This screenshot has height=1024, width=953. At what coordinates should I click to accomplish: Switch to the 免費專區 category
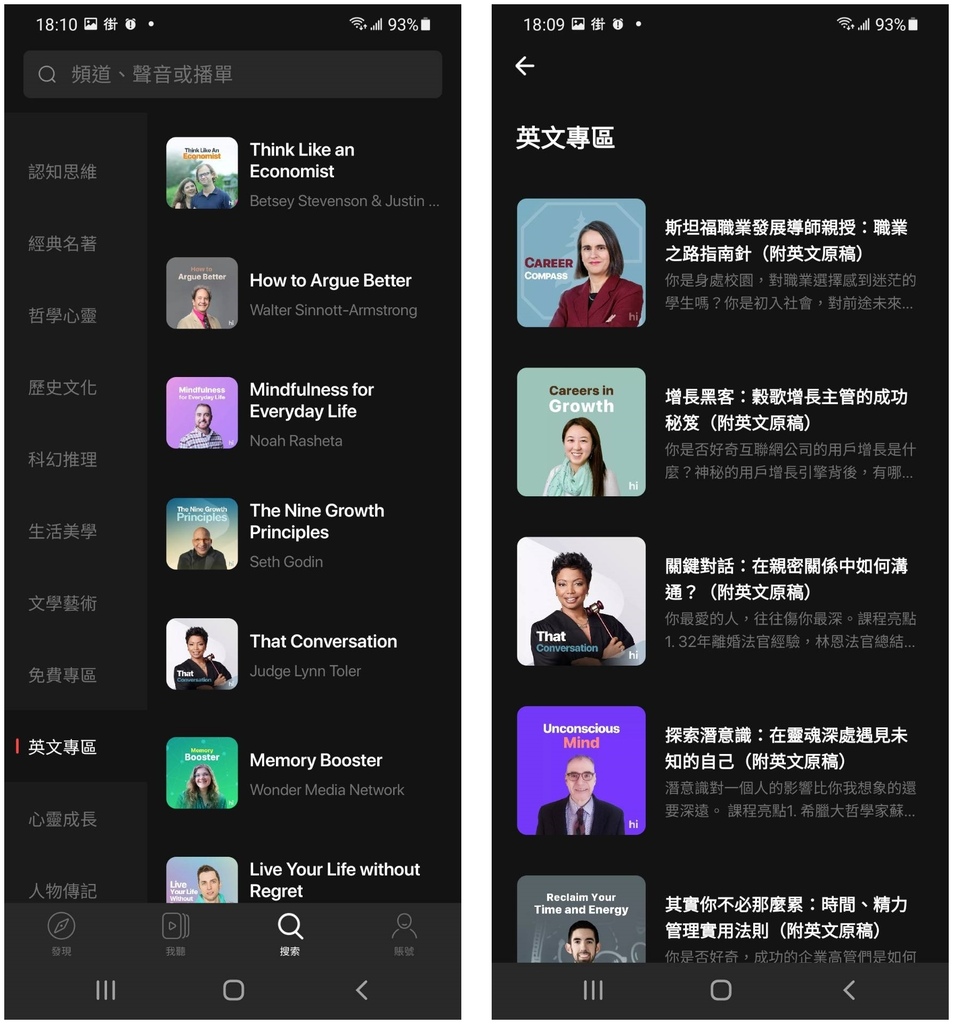pyautogui.click(x=63, y=676)
